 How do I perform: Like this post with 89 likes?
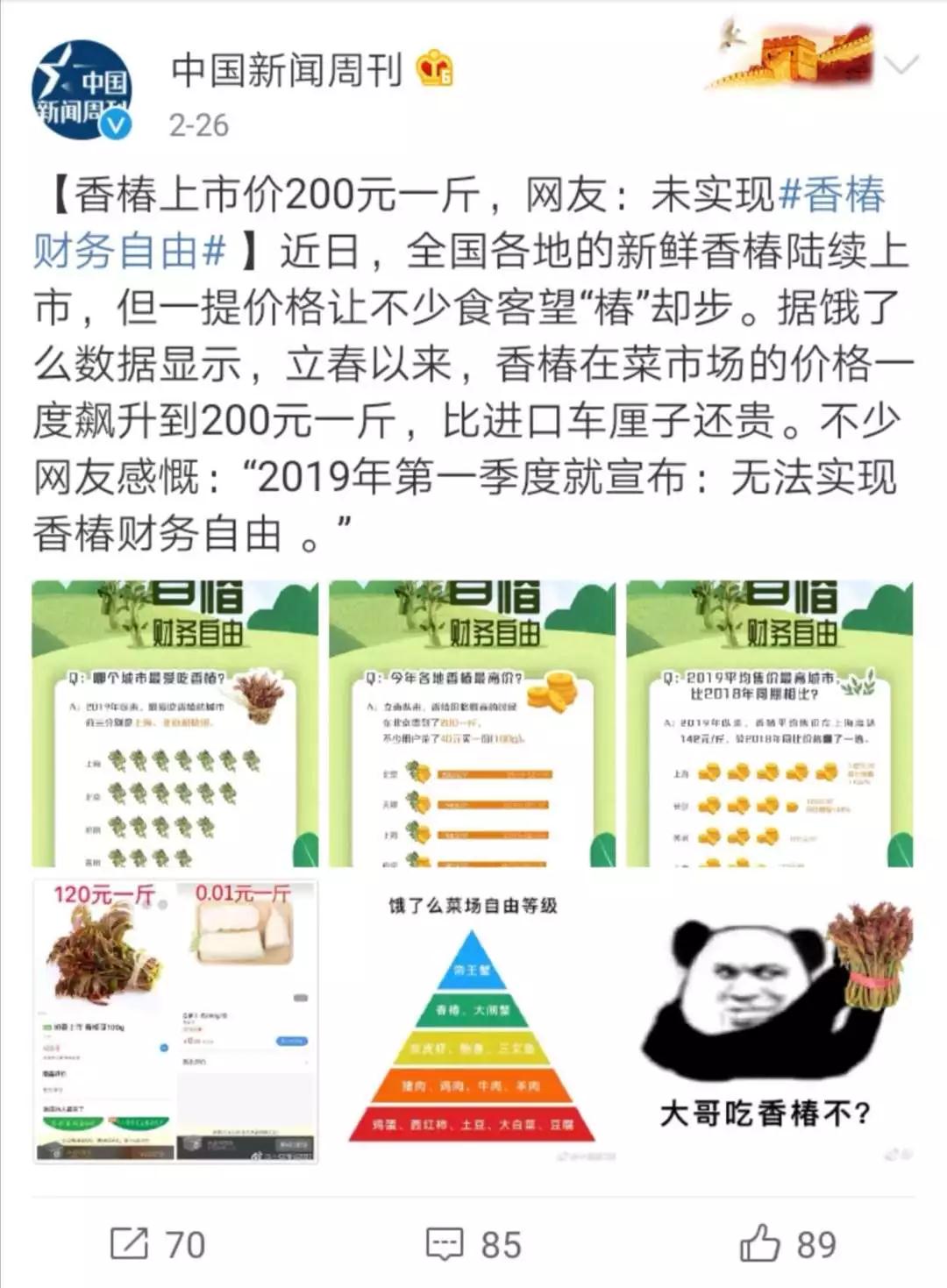(x=787, y=1244)
